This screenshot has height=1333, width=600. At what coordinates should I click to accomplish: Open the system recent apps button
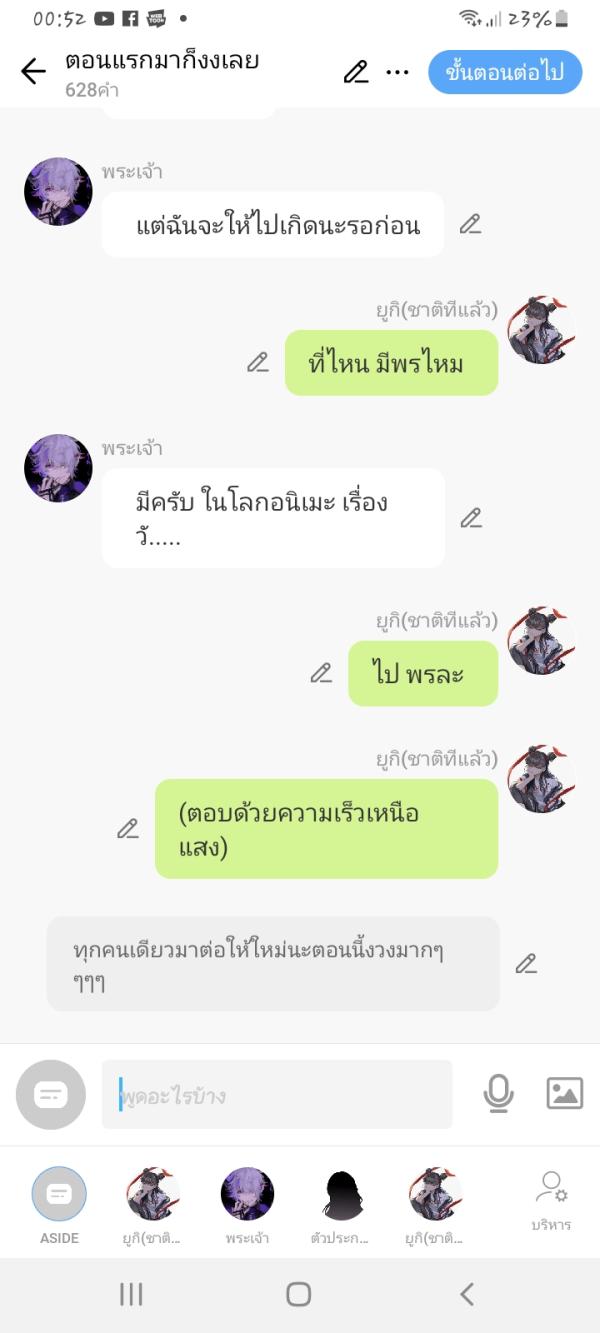tap(131, 1294)
